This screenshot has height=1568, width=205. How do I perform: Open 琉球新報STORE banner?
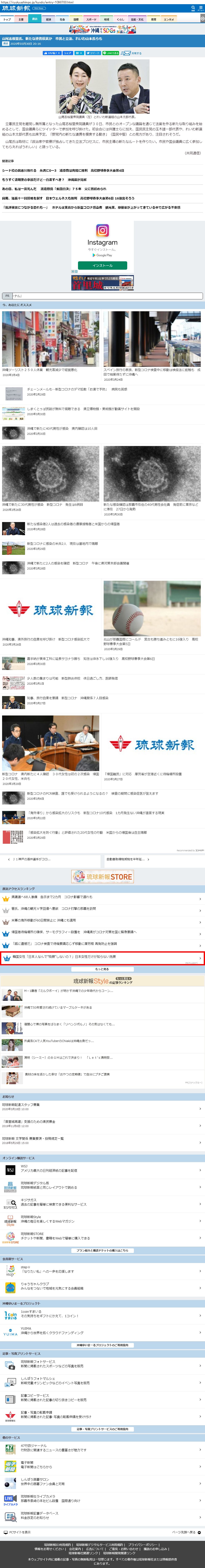[x=102, y=876]
